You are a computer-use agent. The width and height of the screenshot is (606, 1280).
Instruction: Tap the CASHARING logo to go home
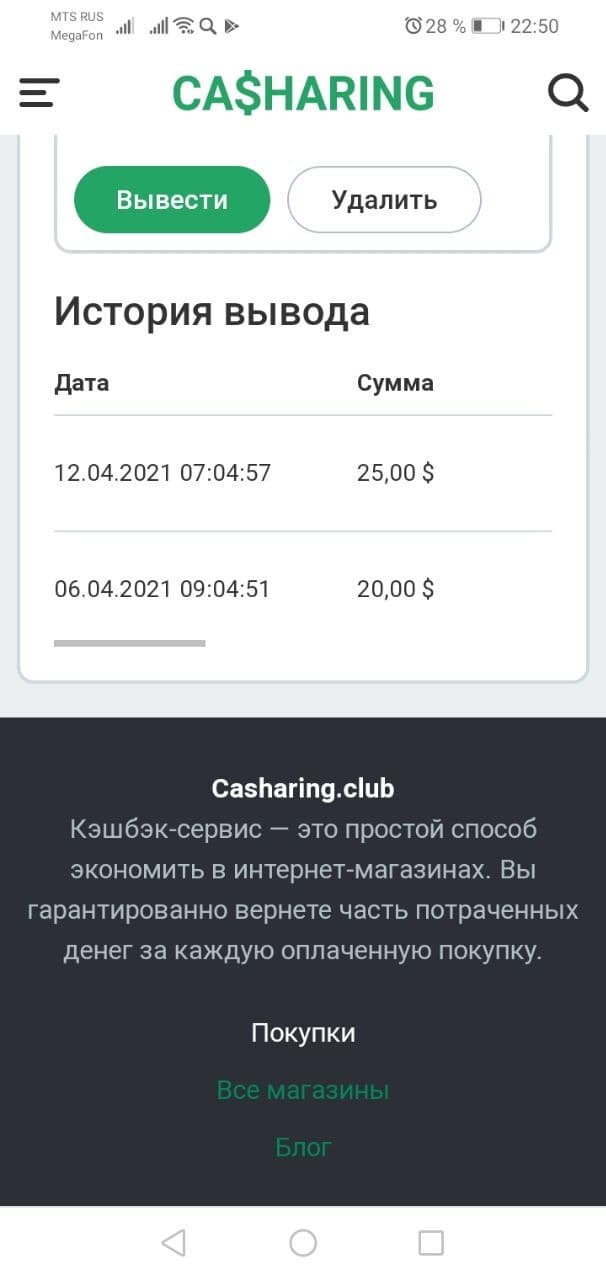[x=303, y=93]
